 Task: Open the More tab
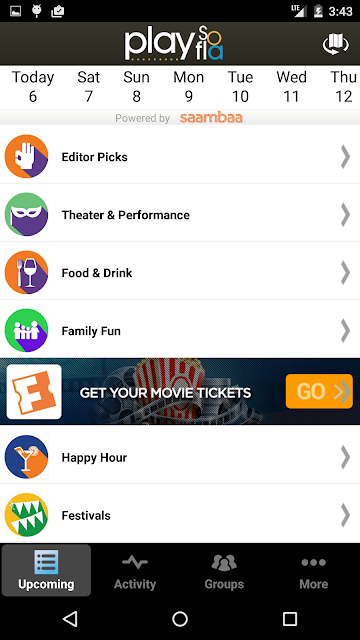click(x=313, y=571)
